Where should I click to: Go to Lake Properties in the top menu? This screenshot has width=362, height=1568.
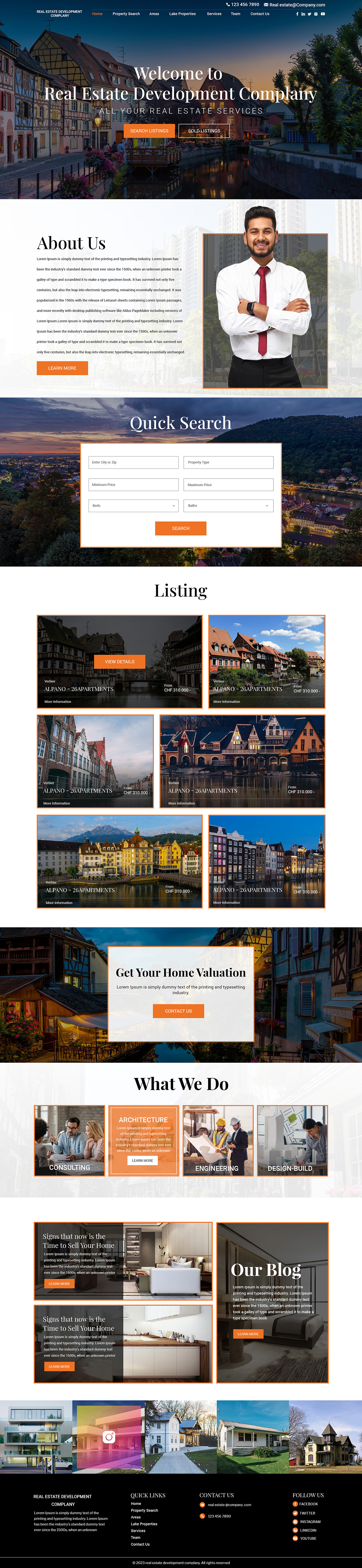point(182,13)
